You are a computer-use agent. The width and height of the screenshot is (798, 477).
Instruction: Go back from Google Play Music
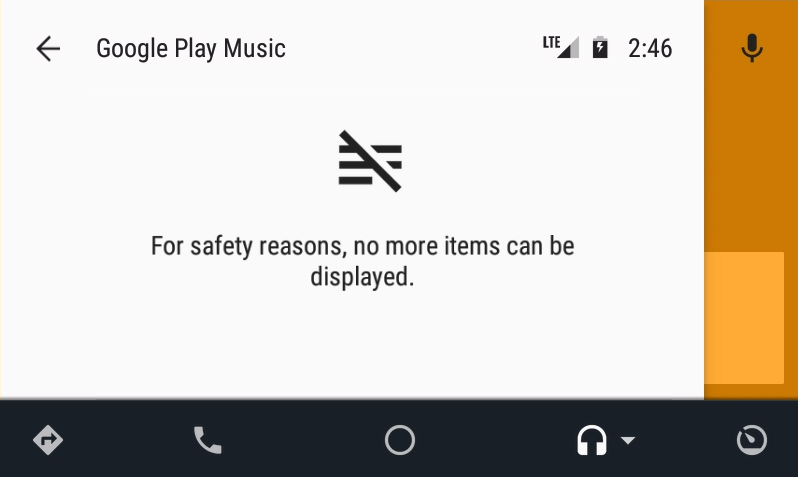coord(48,48)
